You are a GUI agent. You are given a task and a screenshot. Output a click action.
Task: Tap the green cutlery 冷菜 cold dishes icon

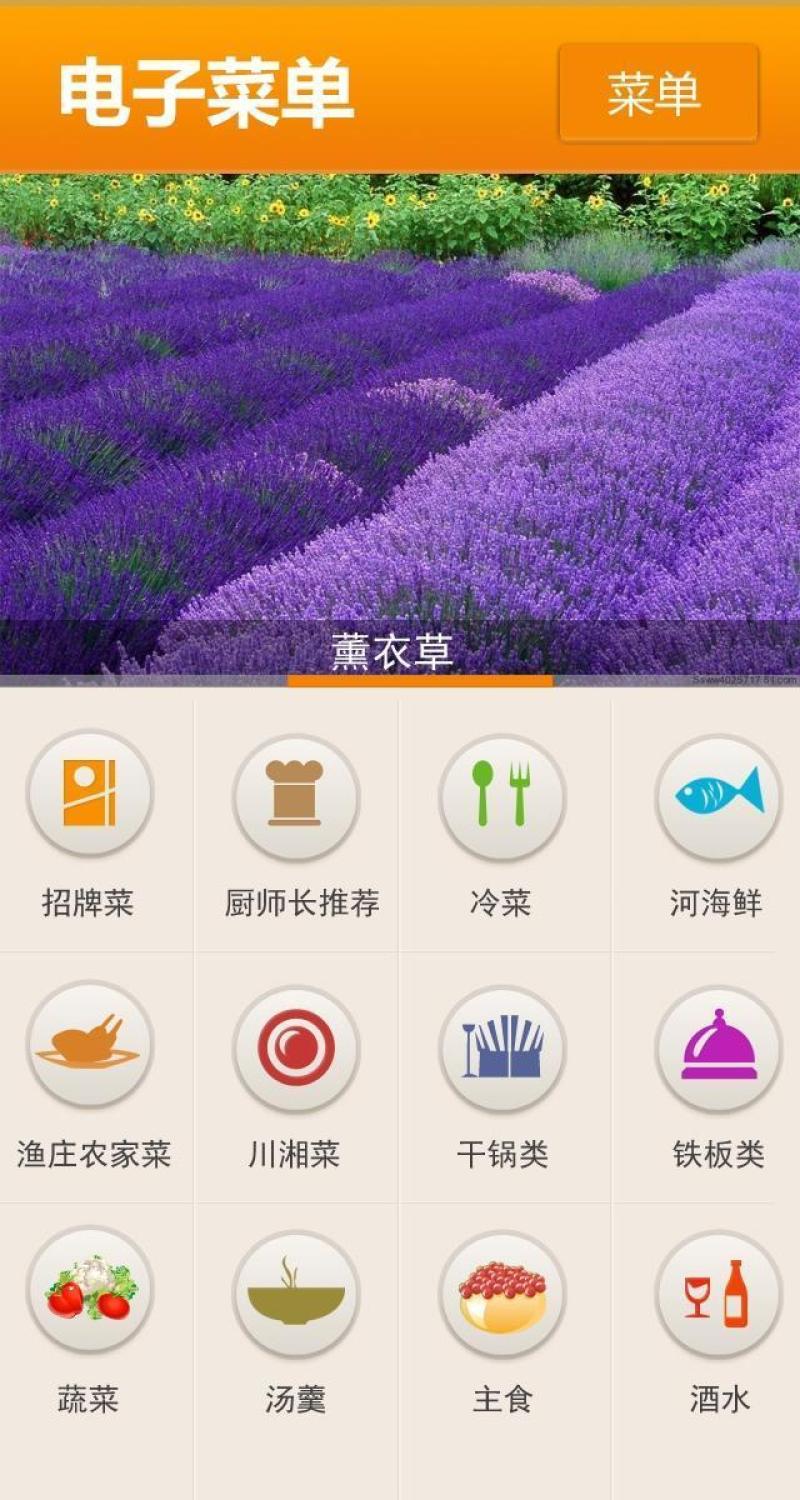[502, 795]
